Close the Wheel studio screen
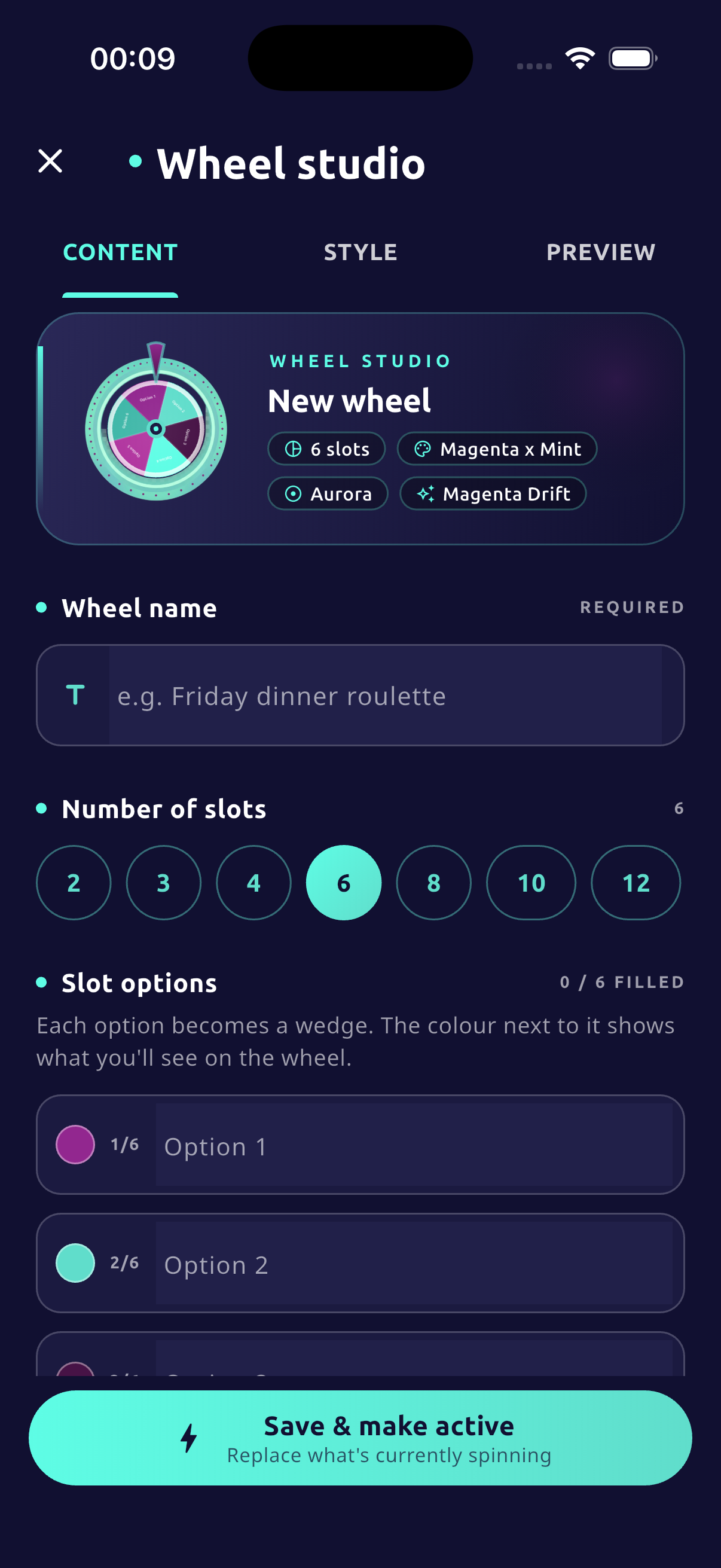The width and height of the screenshot is (721, 1568). point(50,161)
